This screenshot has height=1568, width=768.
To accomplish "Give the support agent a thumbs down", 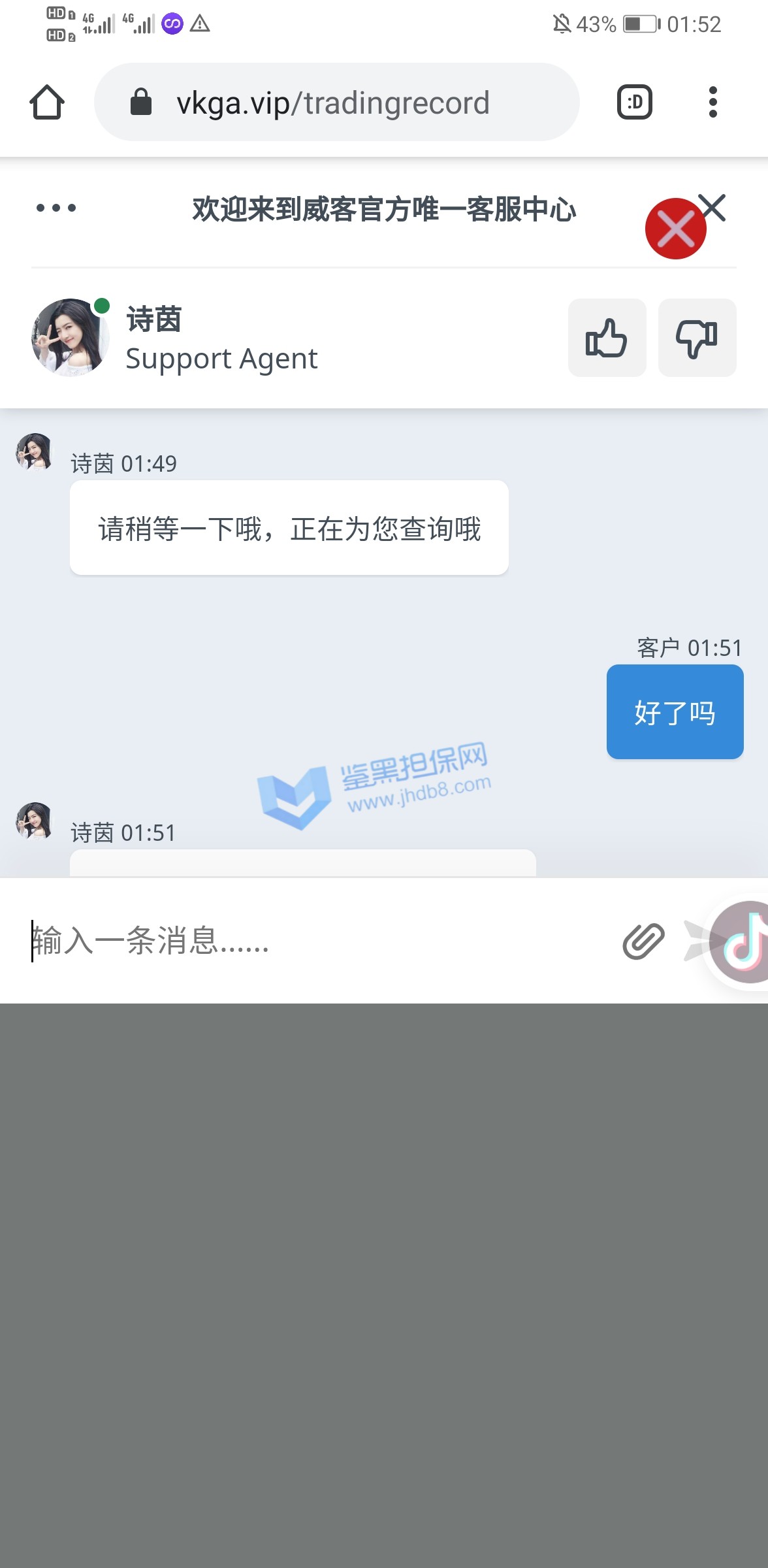I will tap(697, 338).
